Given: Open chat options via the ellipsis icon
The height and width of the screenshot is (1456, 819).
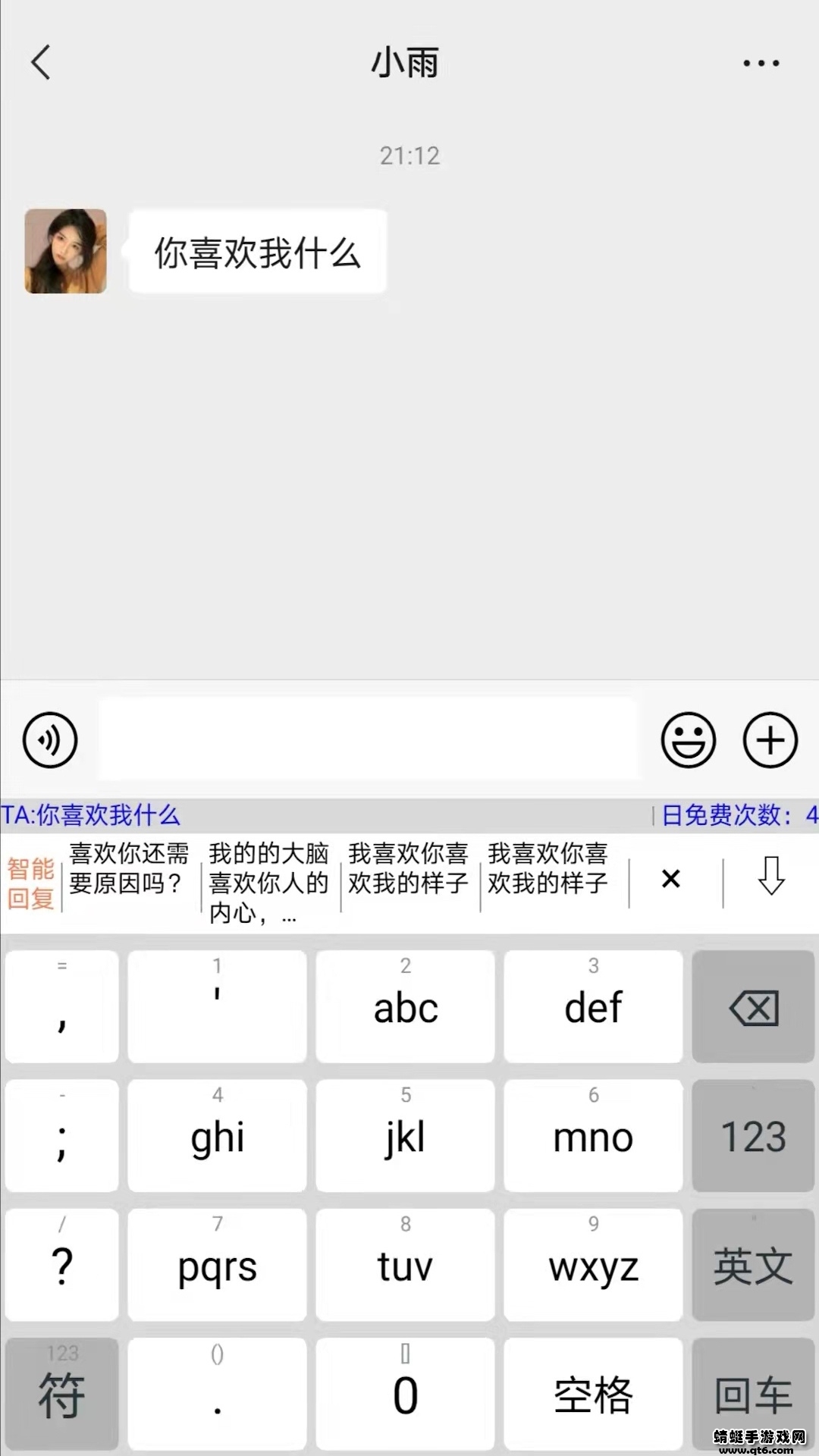Looking at the screenshot, I should (x=761, y=64).
